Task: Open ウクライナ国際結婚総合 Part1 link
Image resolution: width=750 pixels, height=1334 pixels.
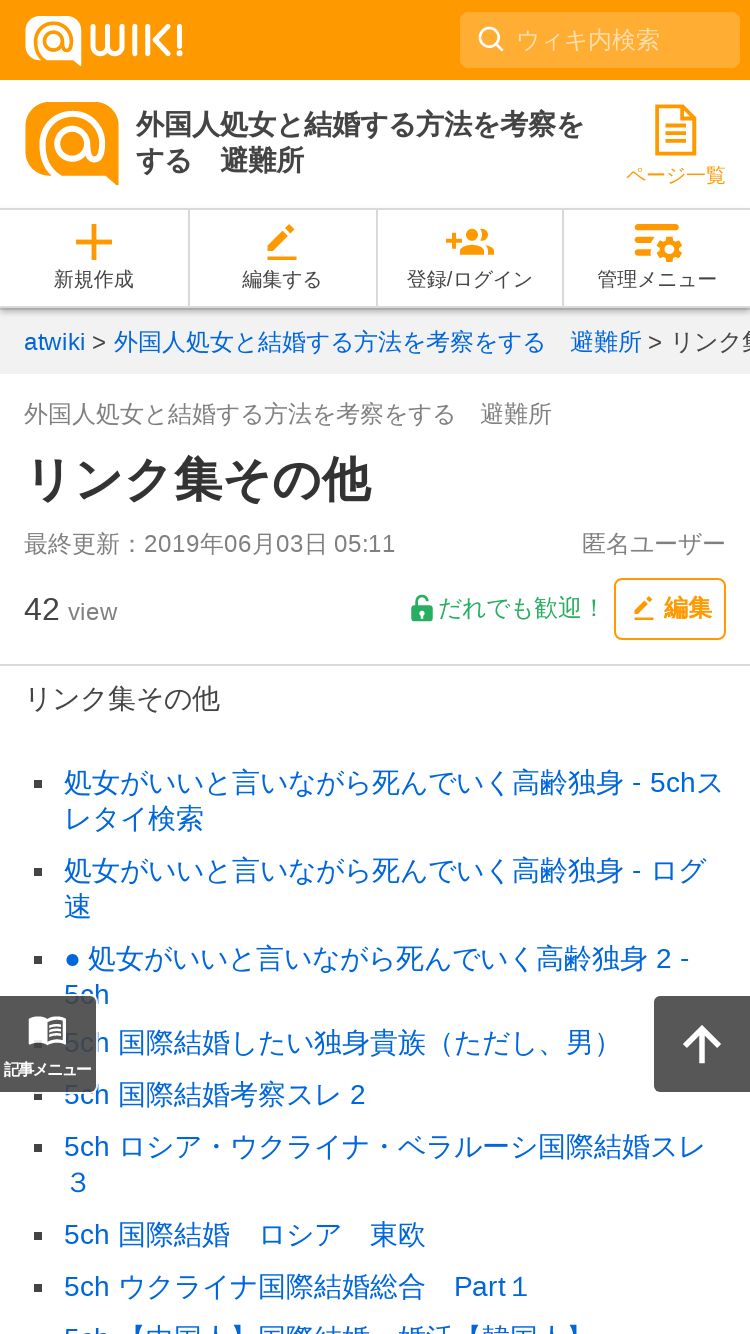Action: (295, 1286)
